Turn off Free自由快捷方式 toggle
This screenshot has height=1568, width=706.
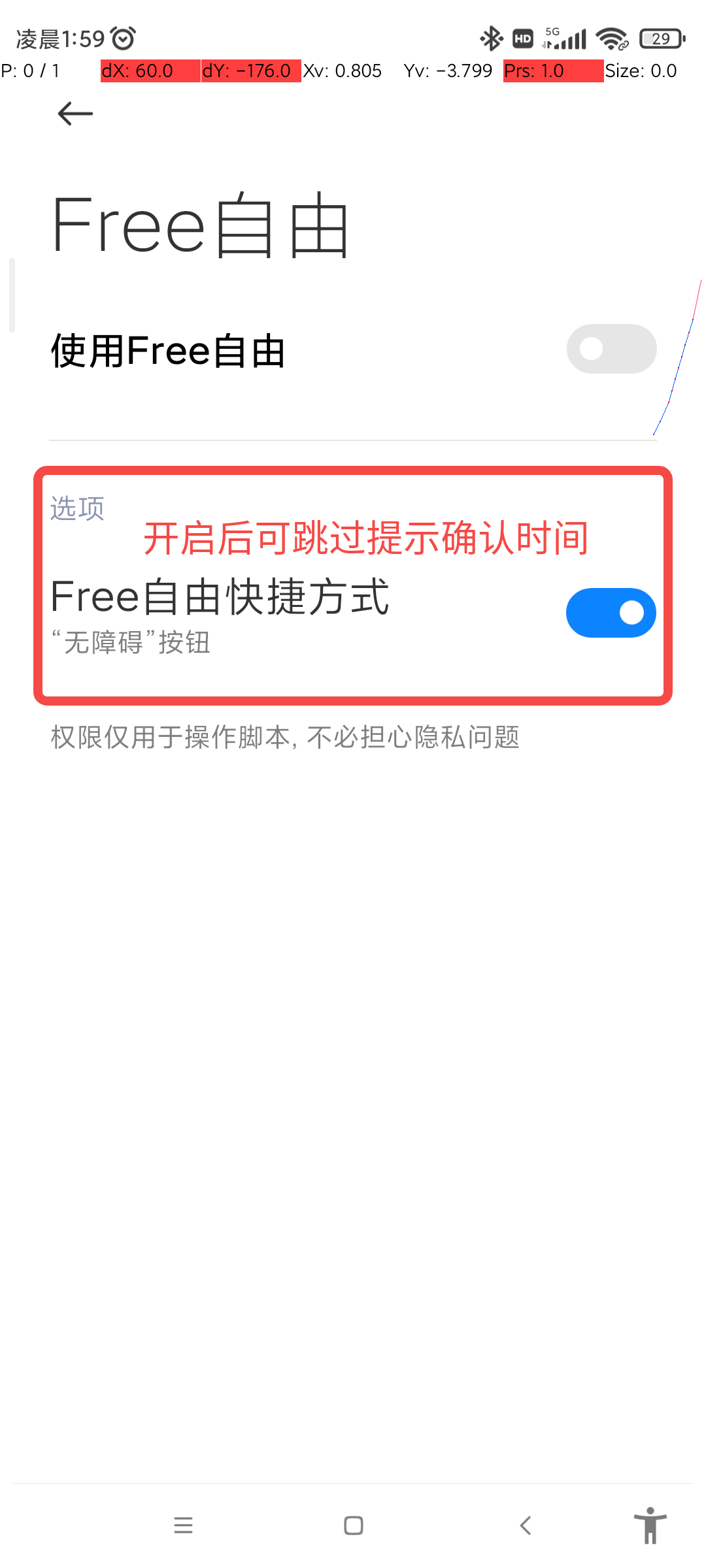(x=611, y=613)
